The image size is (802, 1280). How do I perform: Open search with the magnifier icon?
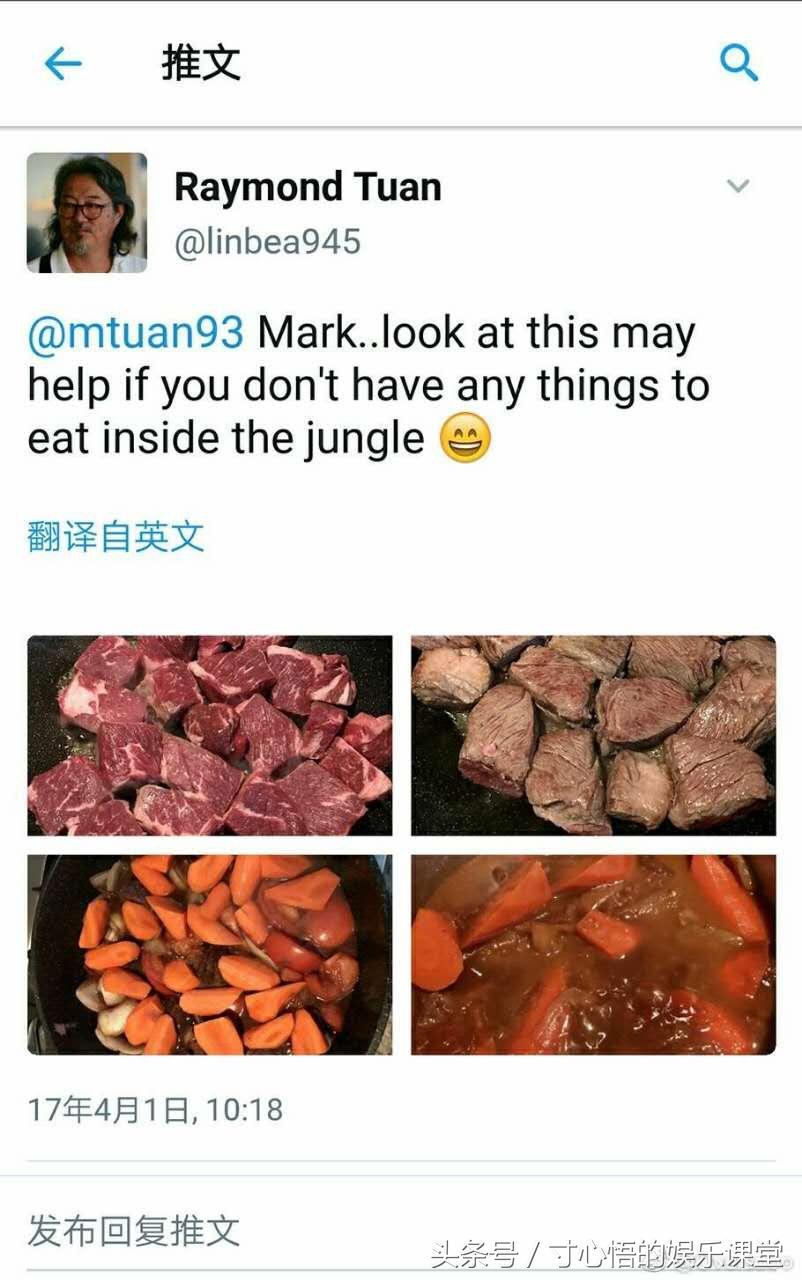[739, 64]
